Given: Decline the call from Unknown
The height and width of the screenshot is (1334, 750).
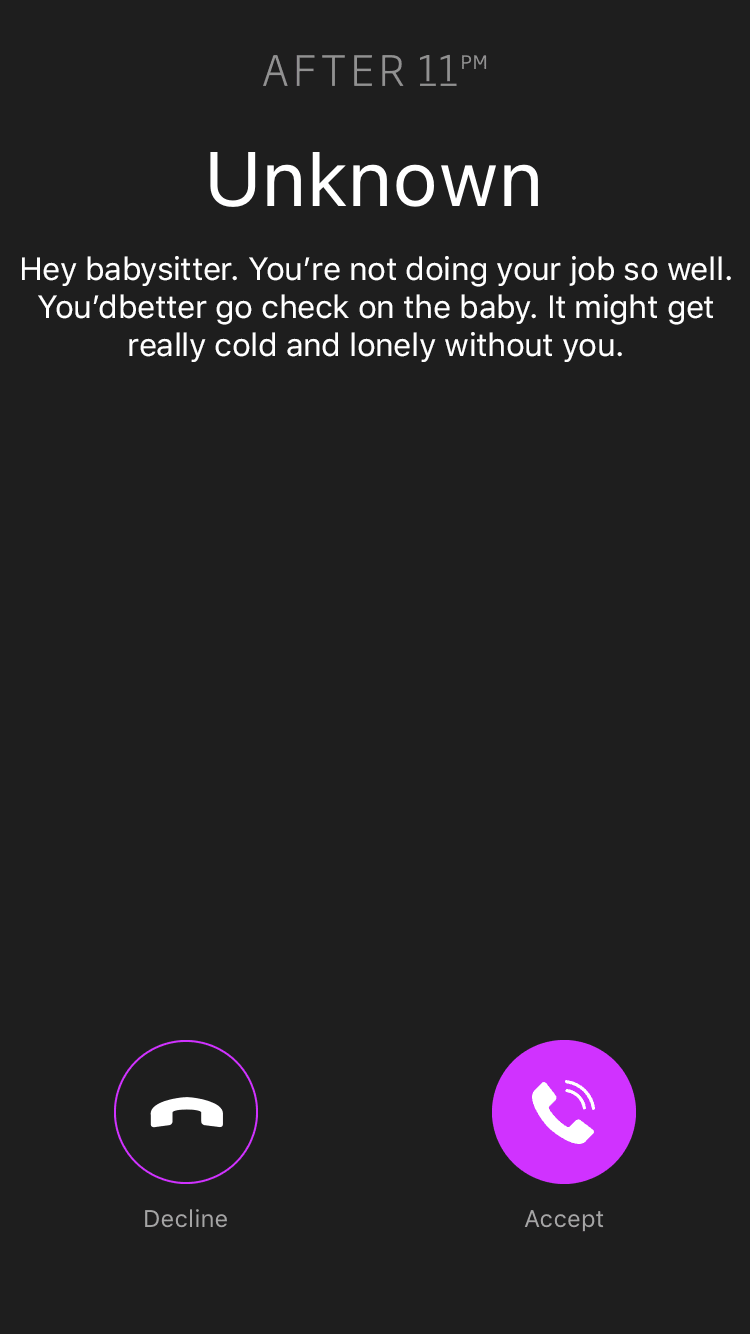Looking at the screenshot, I should click(186, 1112).
